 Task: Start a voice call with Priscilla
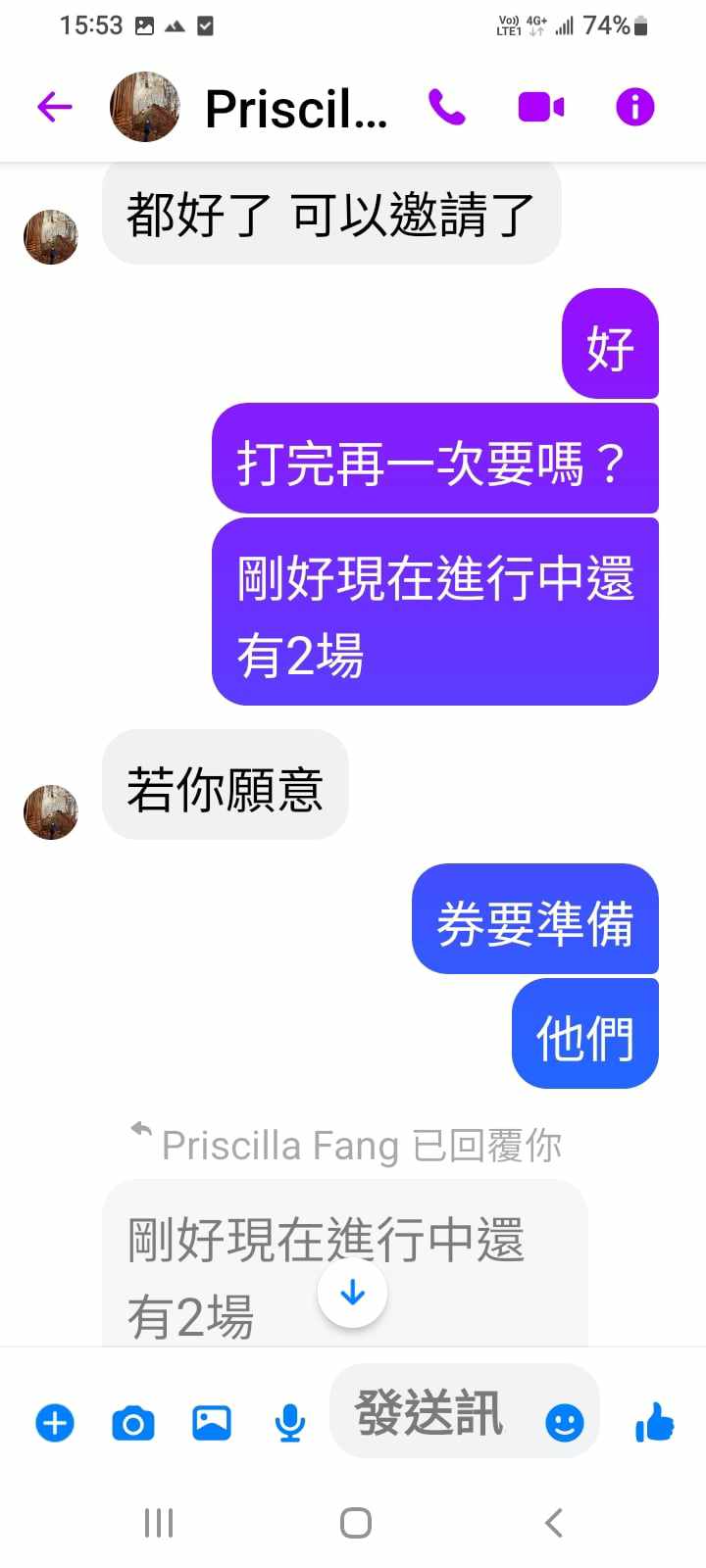pyautogui.click(x=447, y=107)
